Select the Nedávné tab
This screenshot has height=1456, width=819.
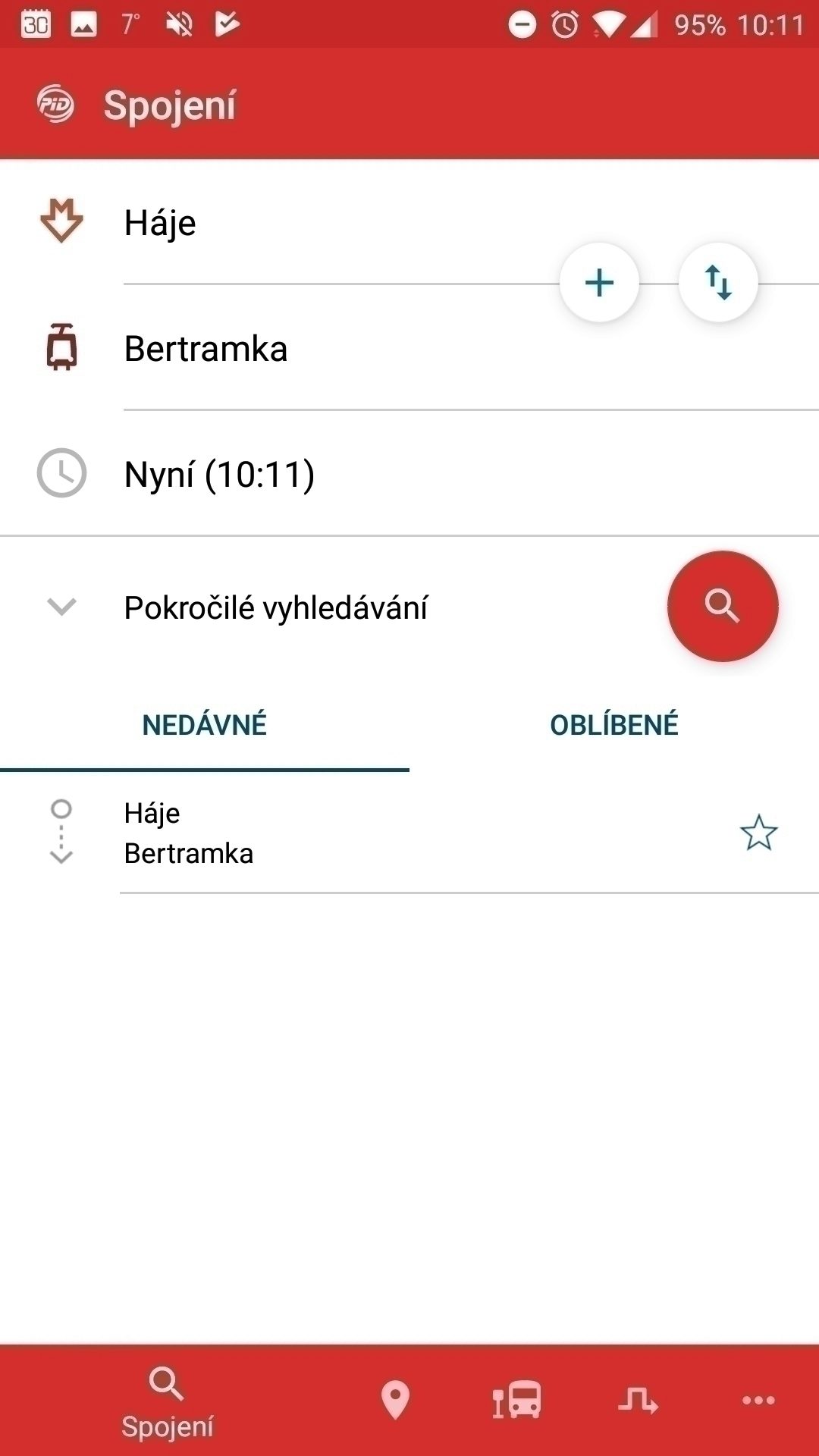click(x=205, y=725)
